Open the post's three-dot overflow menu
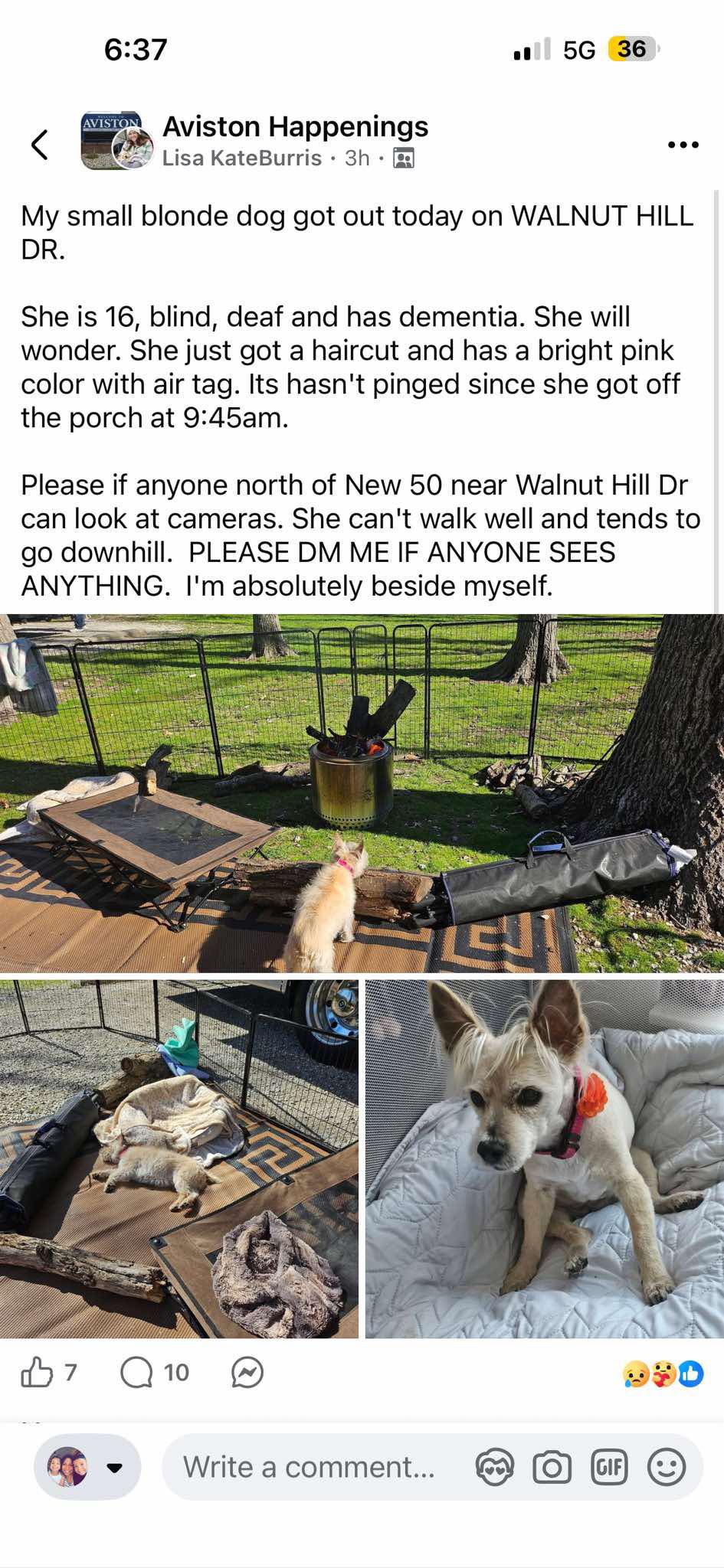 coord(683,144)
